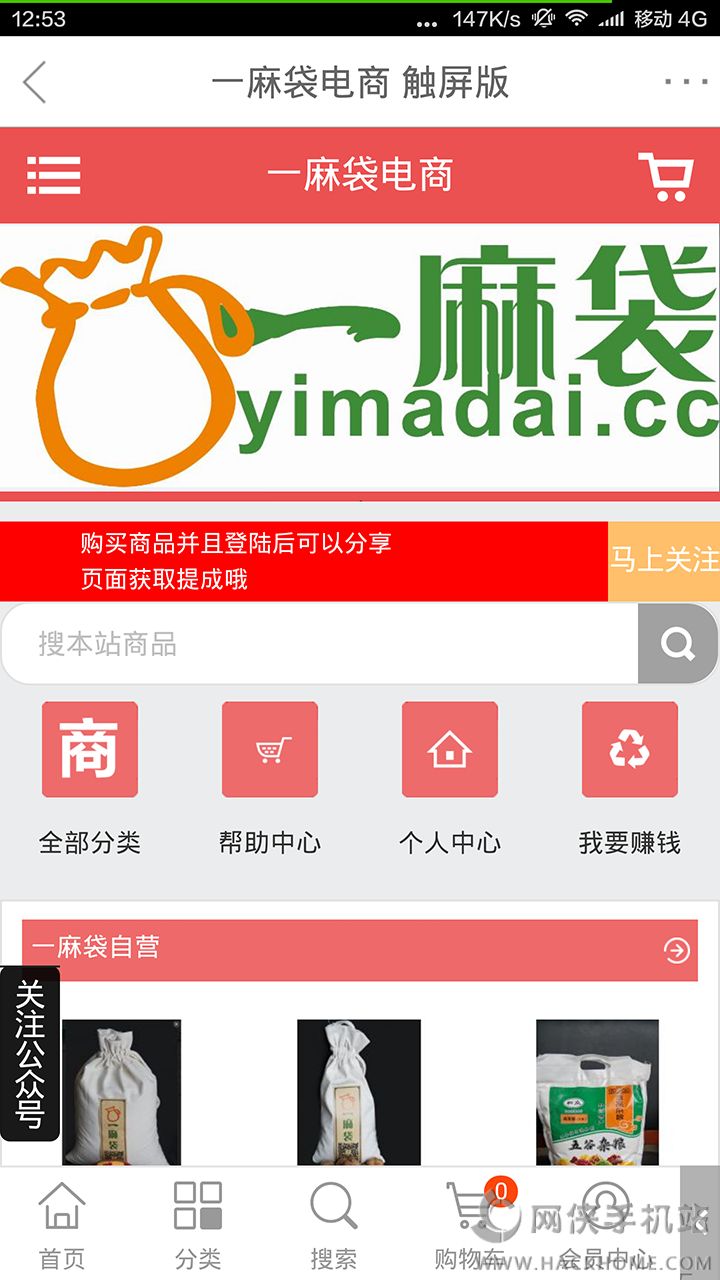
Task: Open the 五谷杂粮 packaged product
Action: coord(597,1092)
